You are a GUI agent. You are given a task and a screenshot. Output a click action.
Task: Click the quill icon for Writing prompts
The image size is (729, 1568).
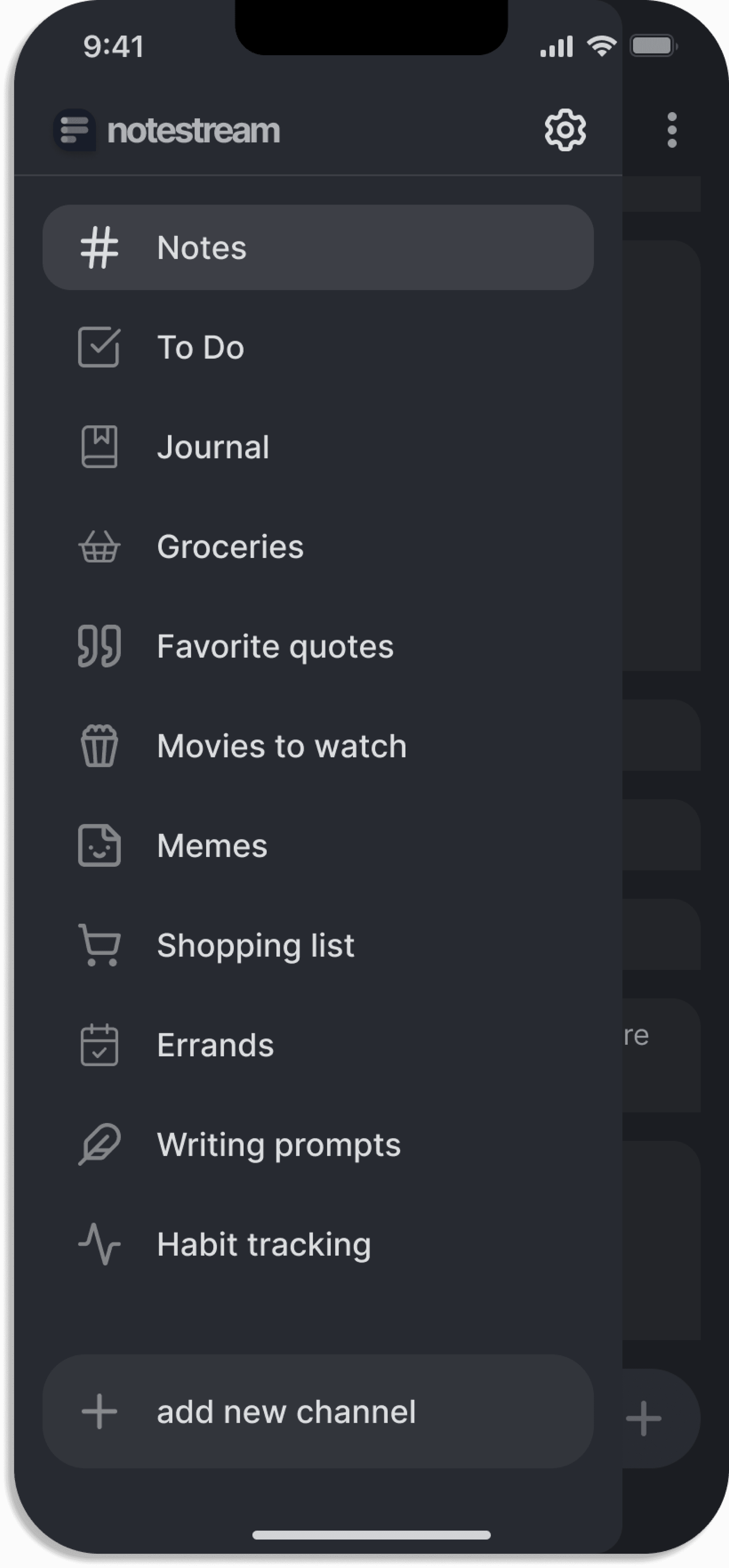[x=98, y=1144]
